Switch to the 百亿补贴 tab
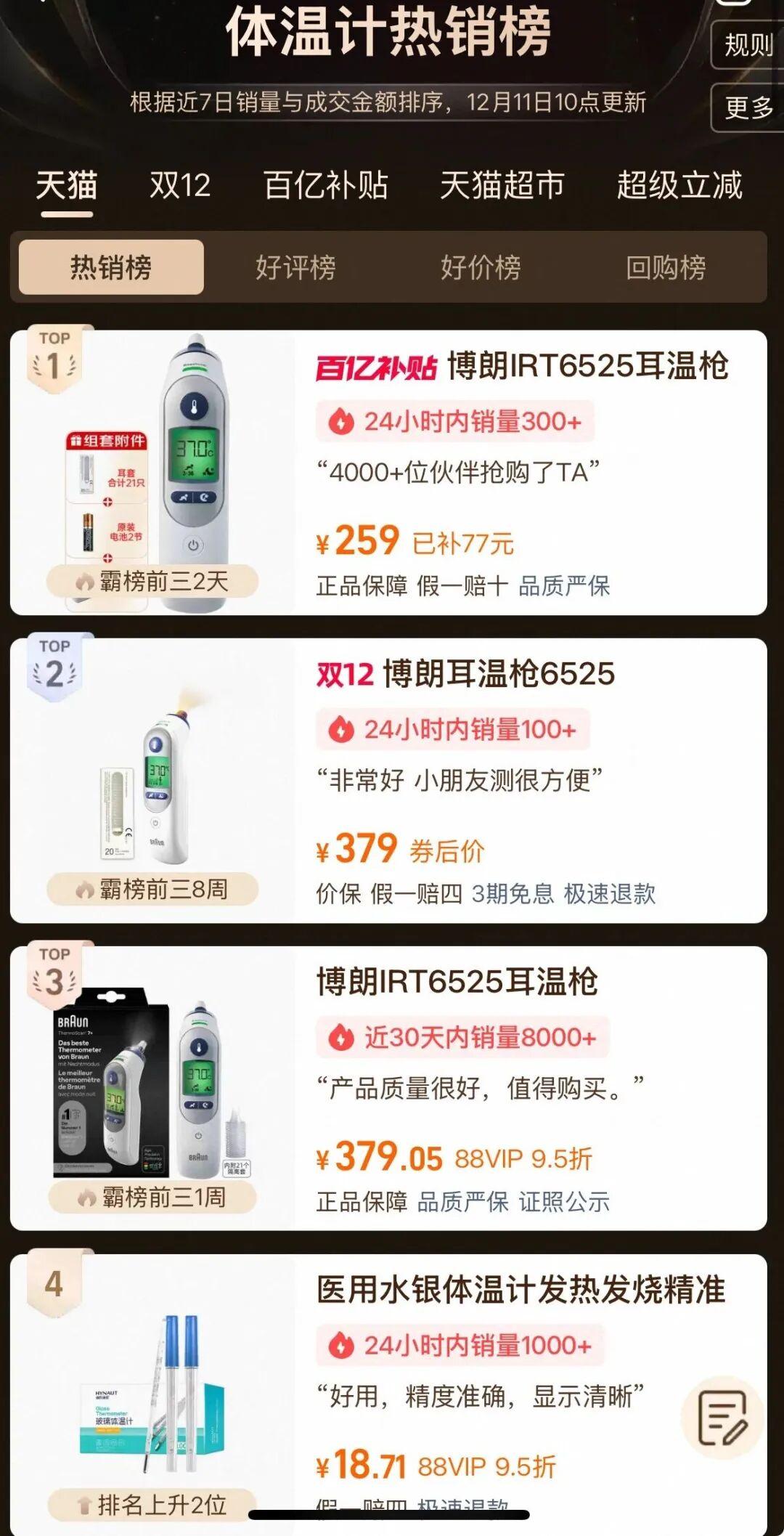Screen dimensions: 784x1536 coord(326,185)
